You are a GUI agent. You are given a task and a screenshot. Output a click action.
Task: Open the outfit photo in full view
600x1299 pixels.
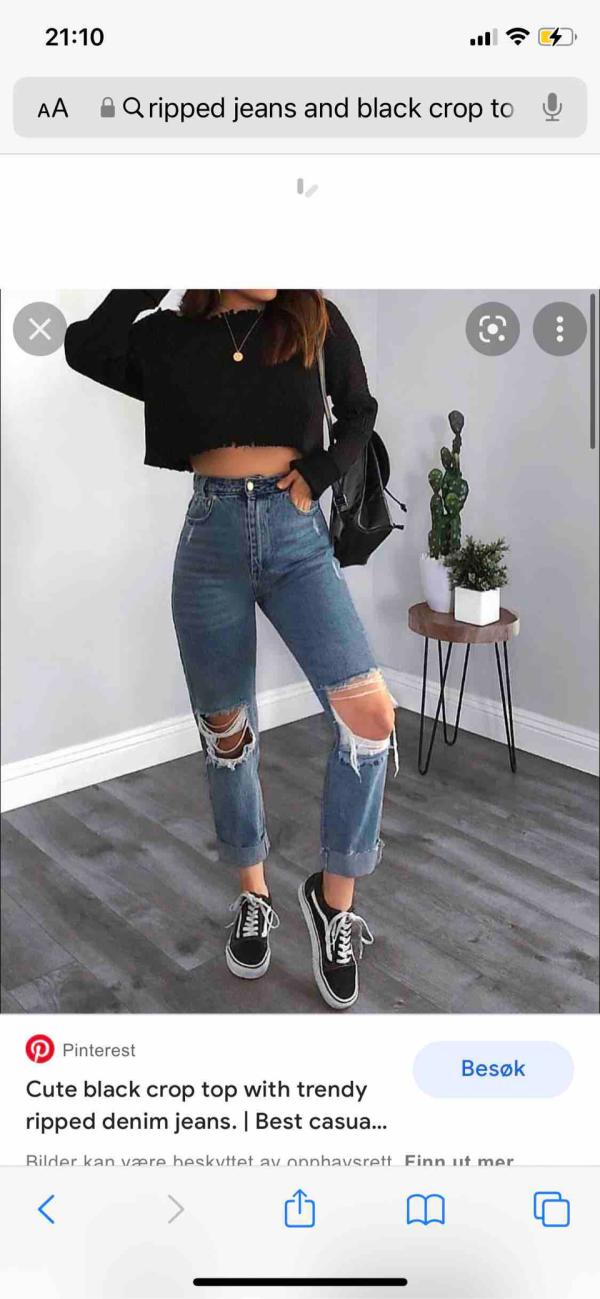click(300, 651)
